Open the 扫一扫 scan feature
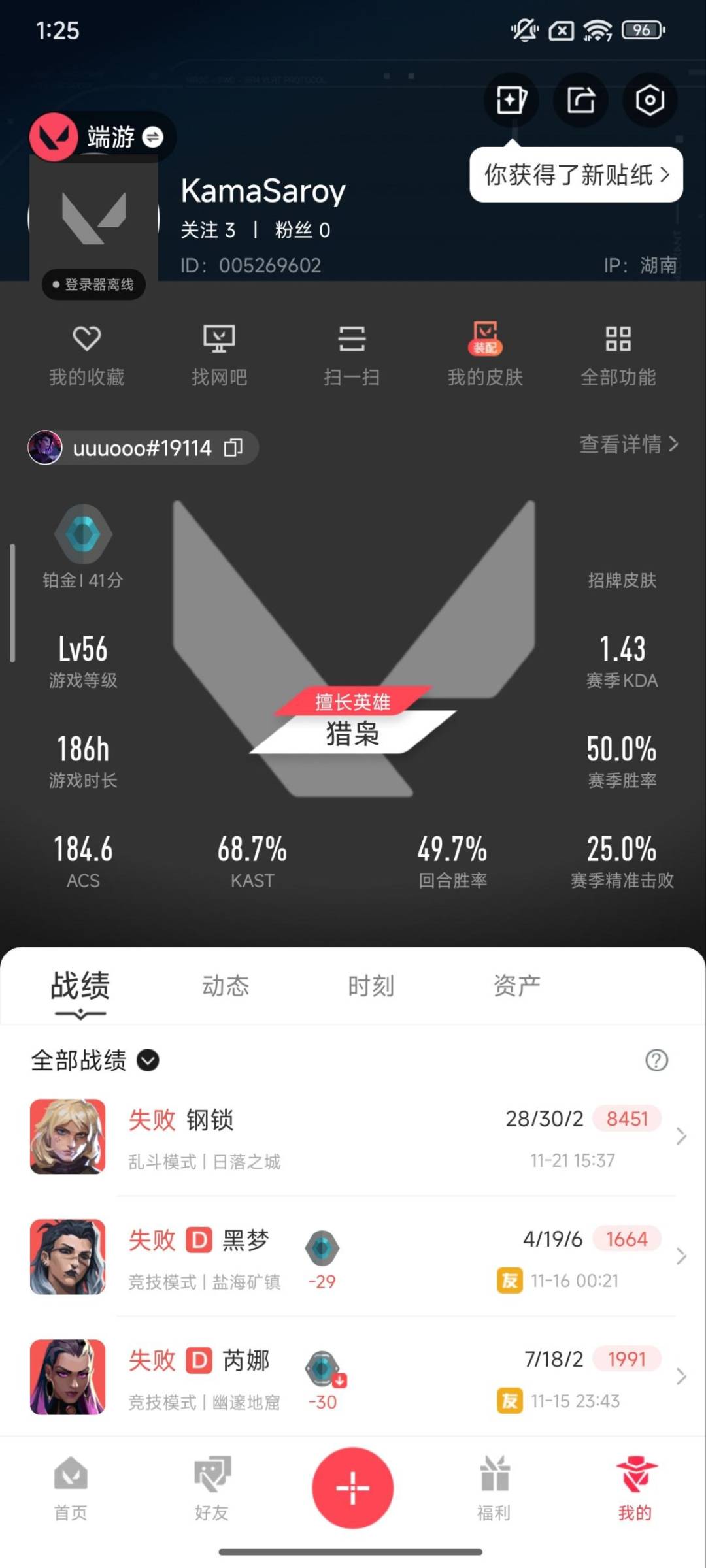The image size is (706, 1568). (353, 340)
